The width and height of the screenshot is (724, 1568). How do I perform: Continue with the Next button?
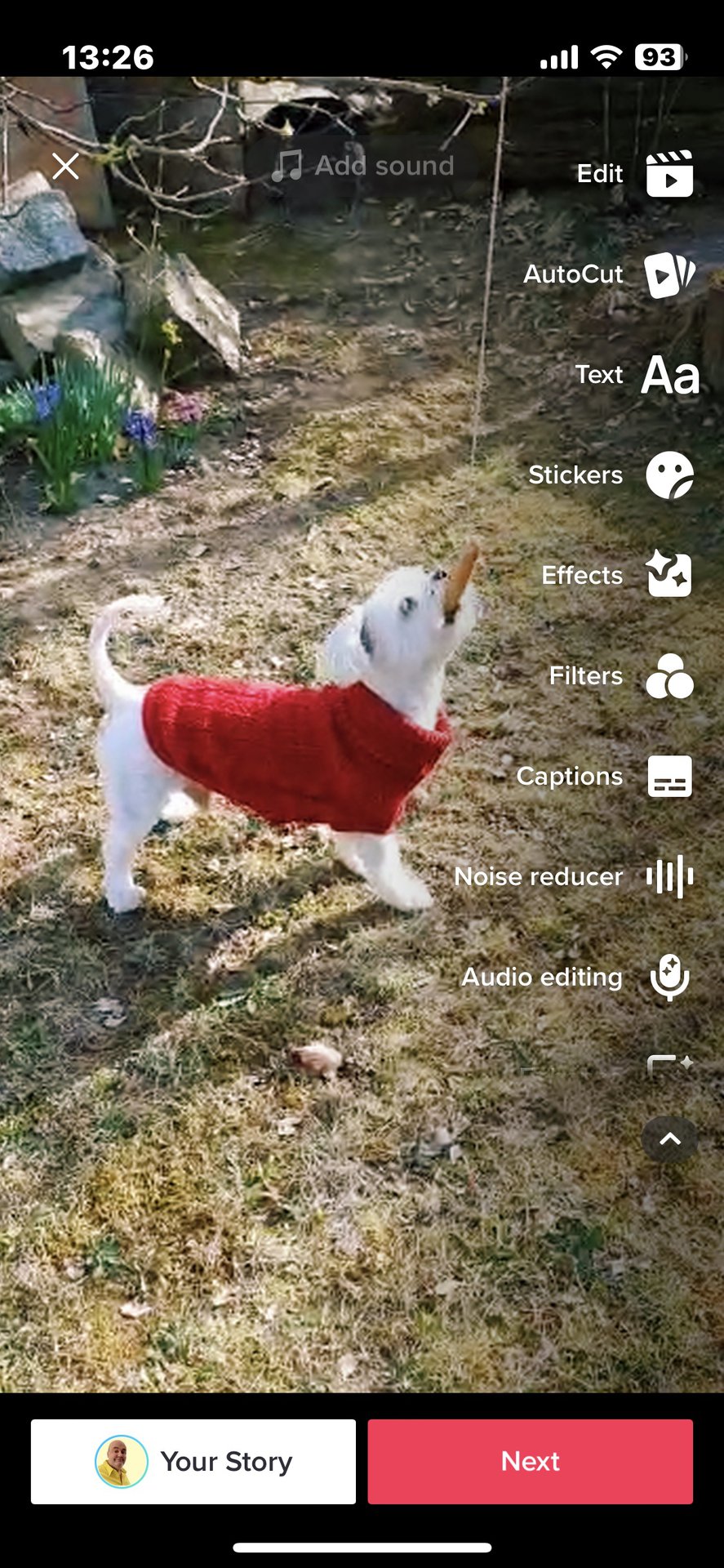(530, 1461)
